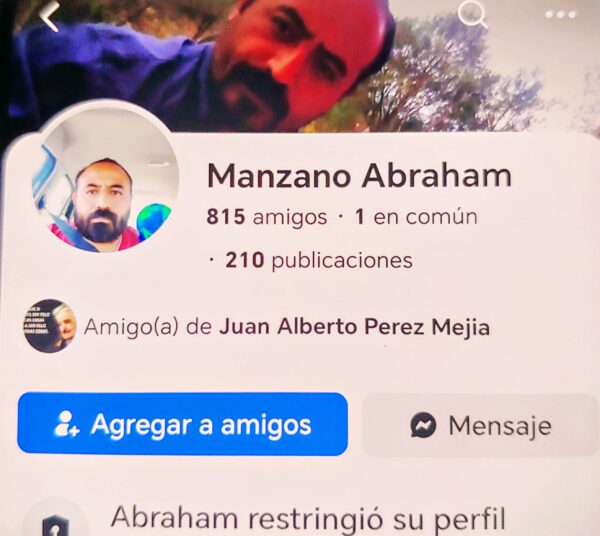Open Juan Alberto Perez Mejia's profile
The image size is (600, 536).
pyautogui.click(x=354, y=326)
